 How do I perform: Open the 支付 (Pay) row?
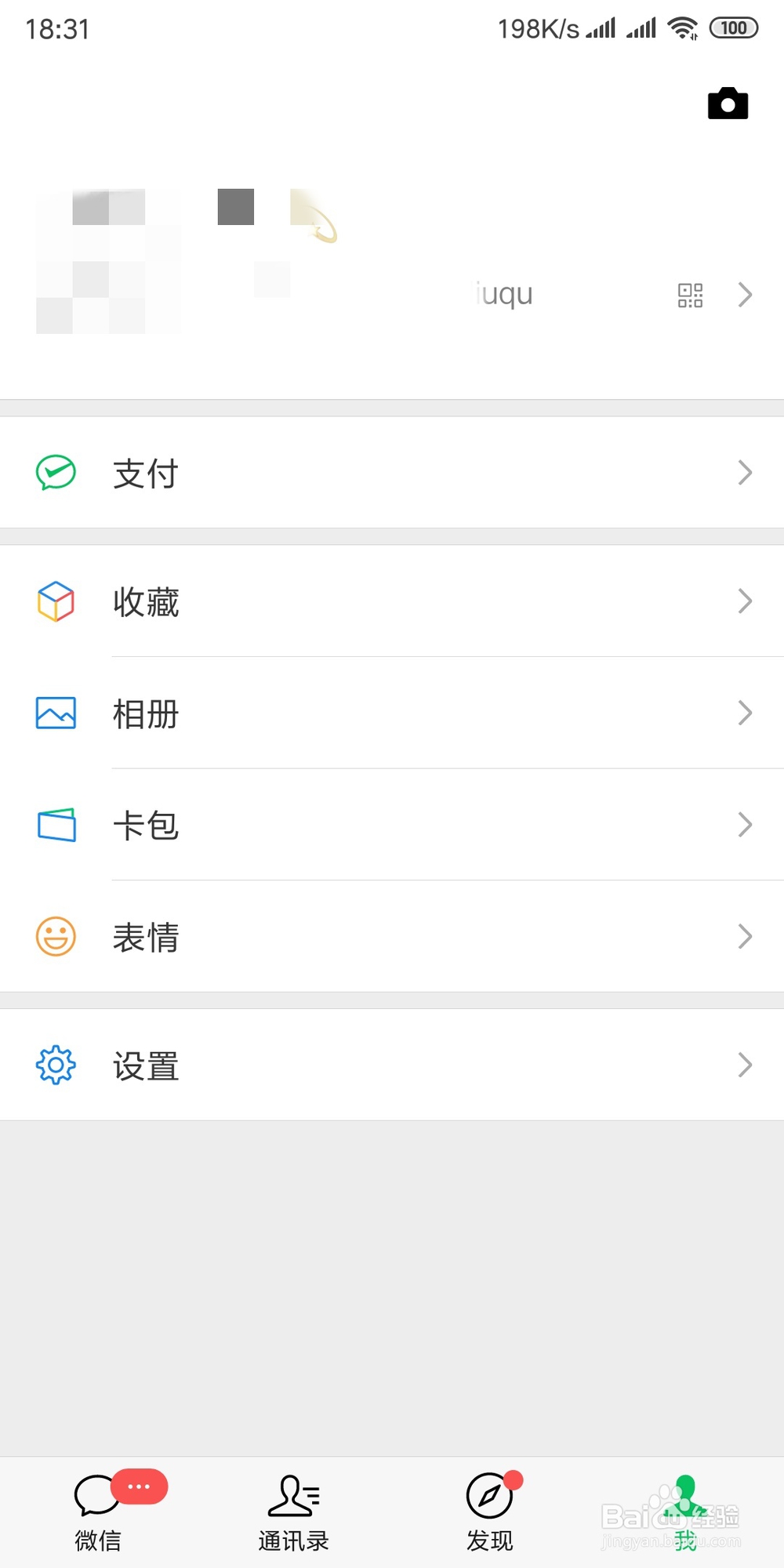392,473
